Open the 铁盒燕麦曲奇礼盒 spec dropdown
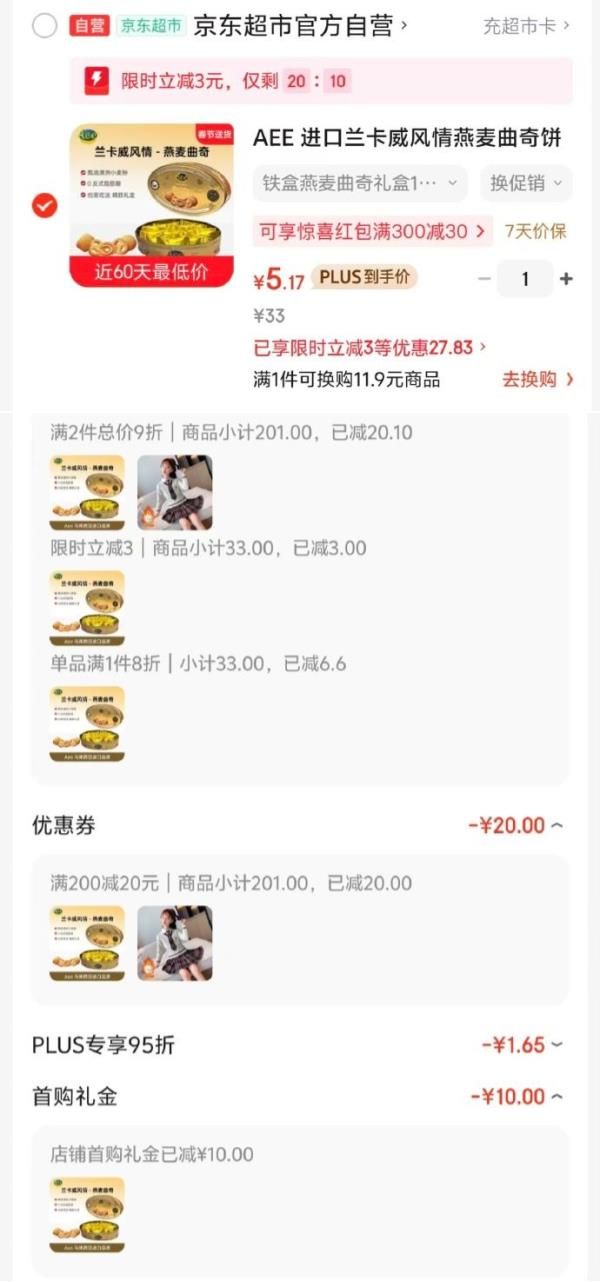 360,183
